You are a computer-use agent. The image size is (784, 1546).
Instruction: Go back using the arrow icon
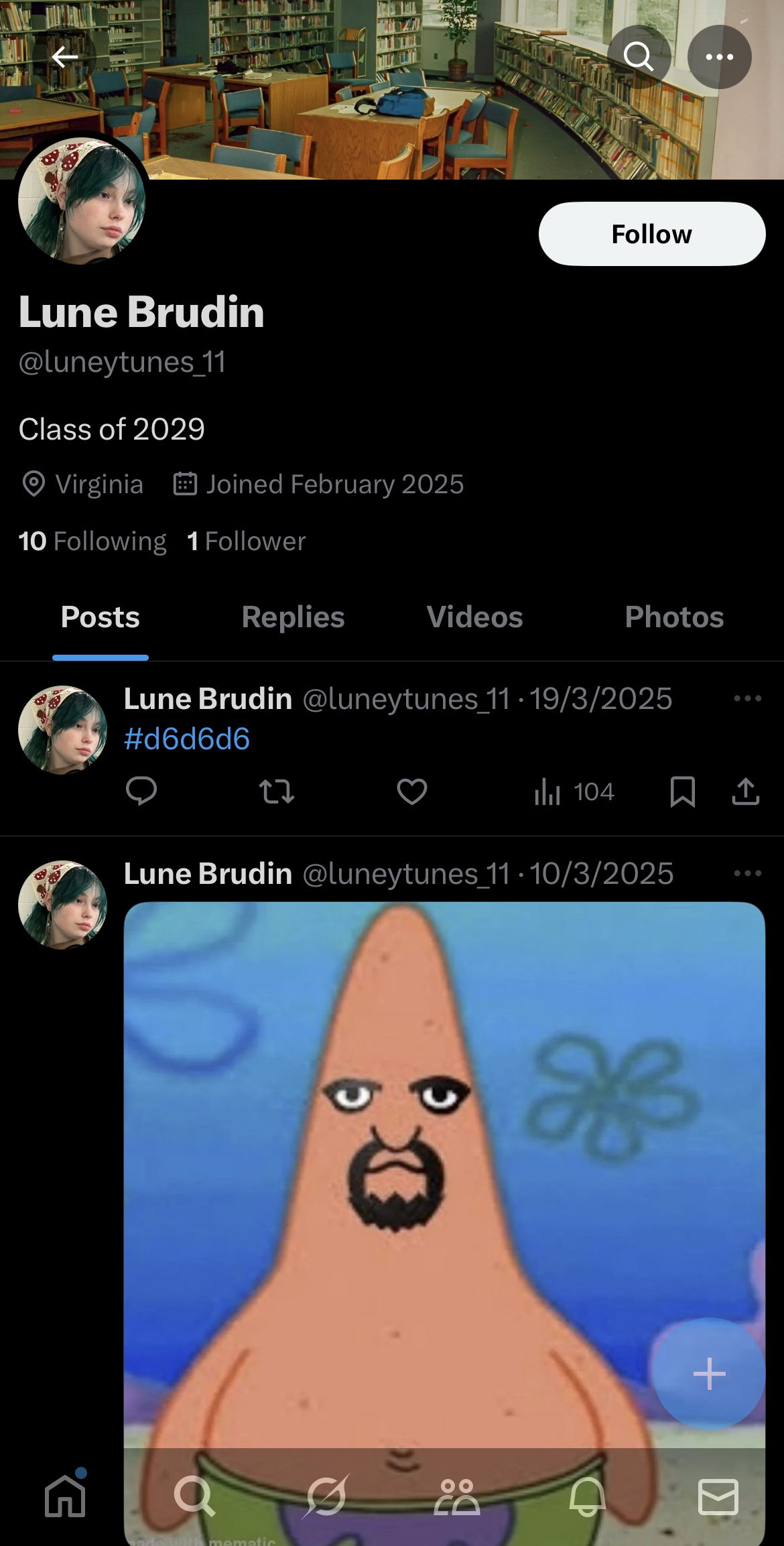click(64, 58)
